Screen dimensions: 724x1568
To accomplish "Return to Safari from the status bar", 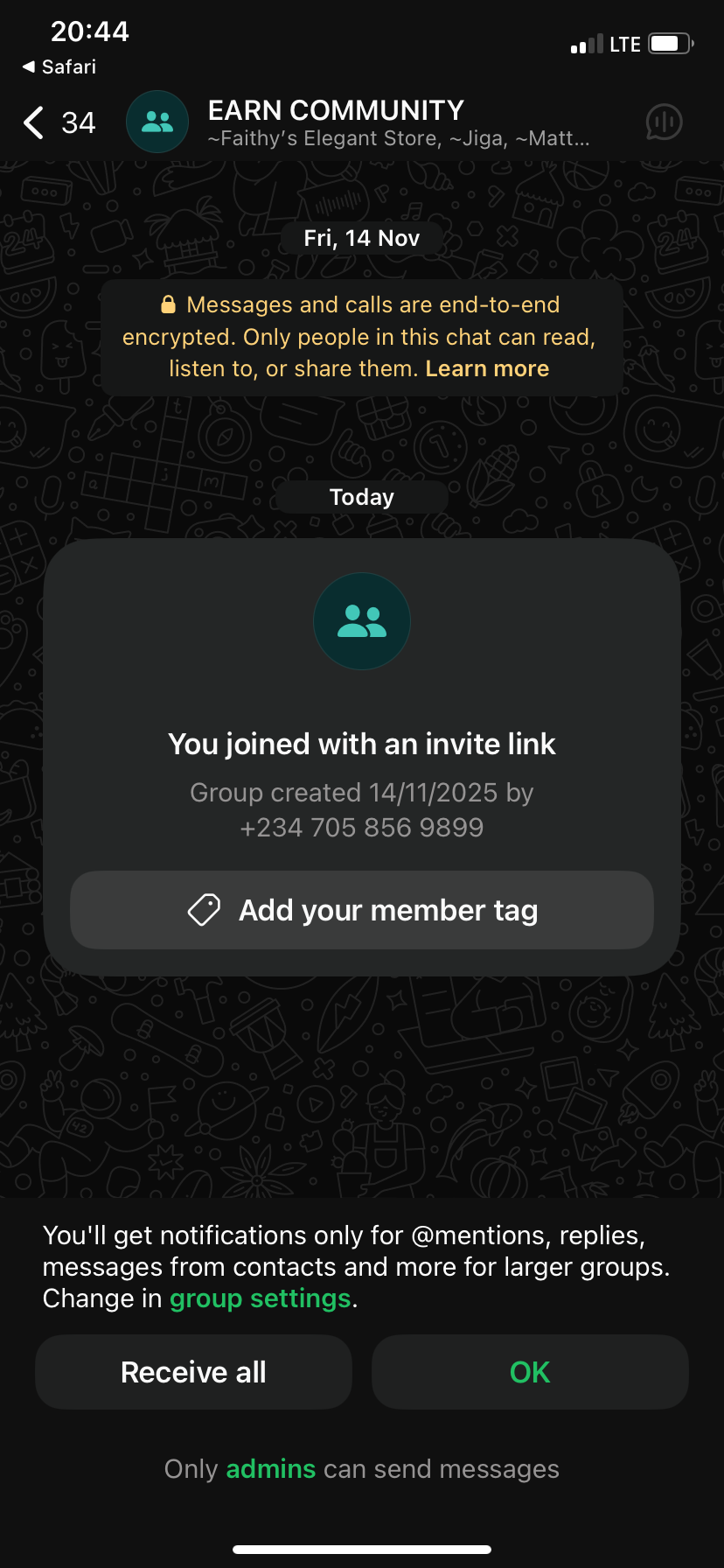I will click(59, 66).
